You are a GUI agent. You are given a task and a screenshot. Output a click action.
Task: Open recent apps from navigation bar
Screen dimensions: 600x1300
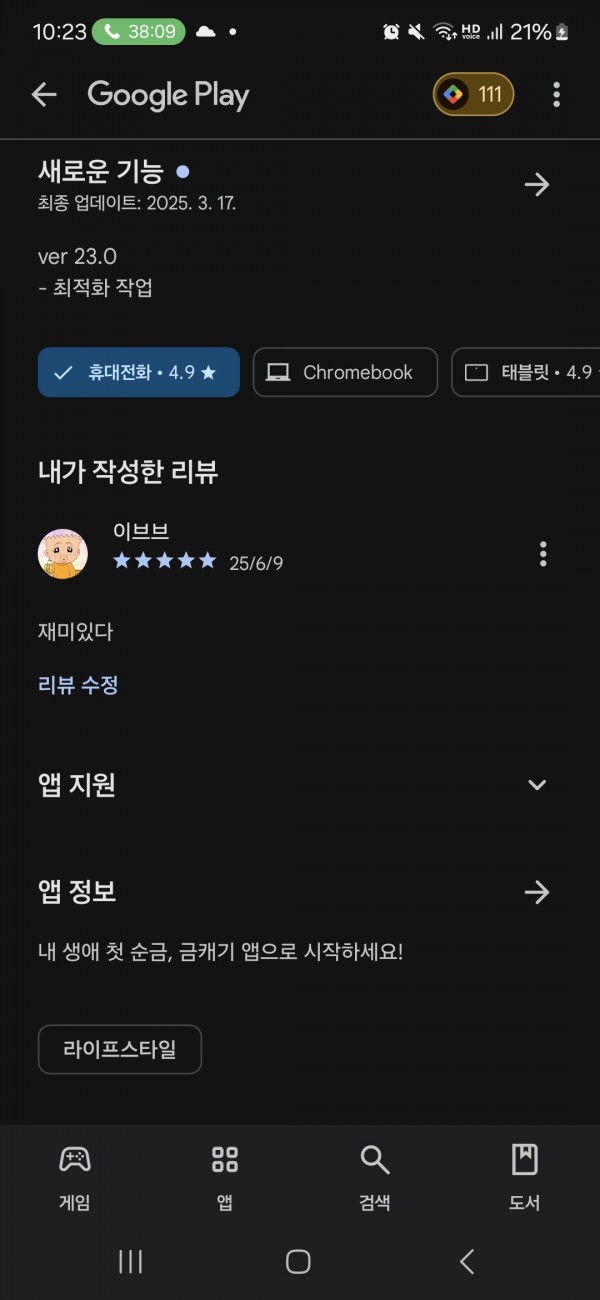[x=131, y=1262]
